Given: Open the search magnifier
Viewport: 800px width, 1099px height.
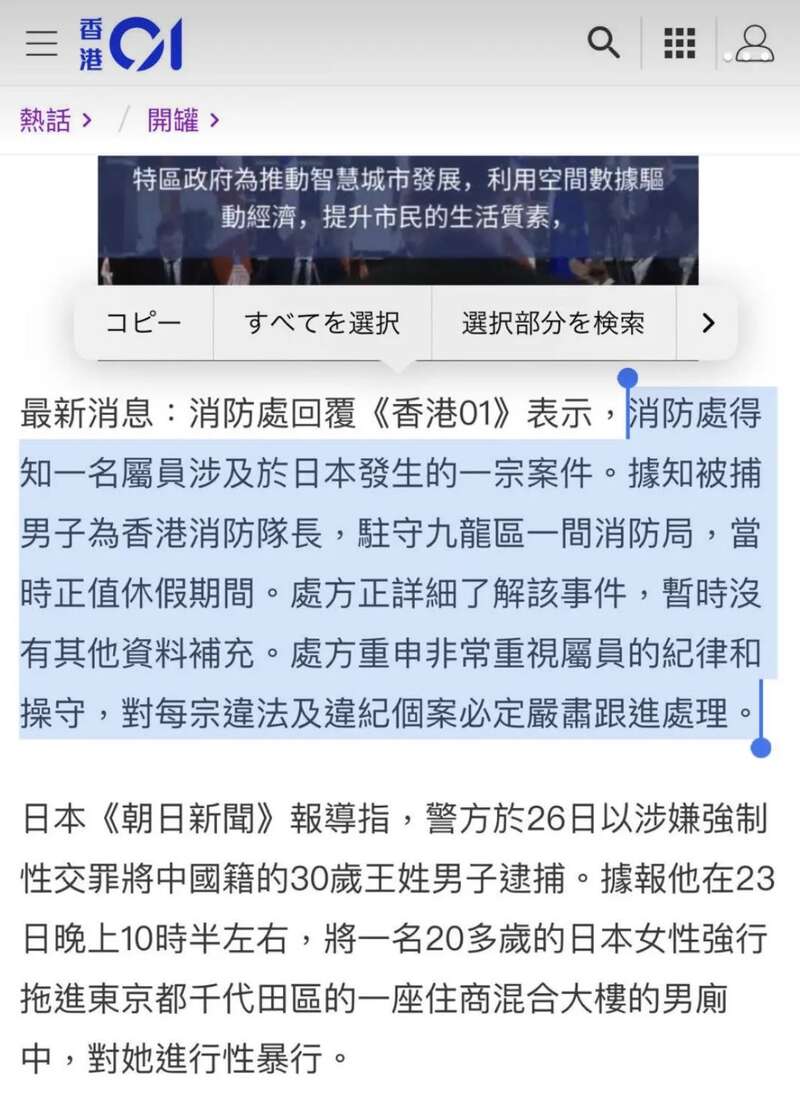Looking at the screenshot, I should (603, 43).
